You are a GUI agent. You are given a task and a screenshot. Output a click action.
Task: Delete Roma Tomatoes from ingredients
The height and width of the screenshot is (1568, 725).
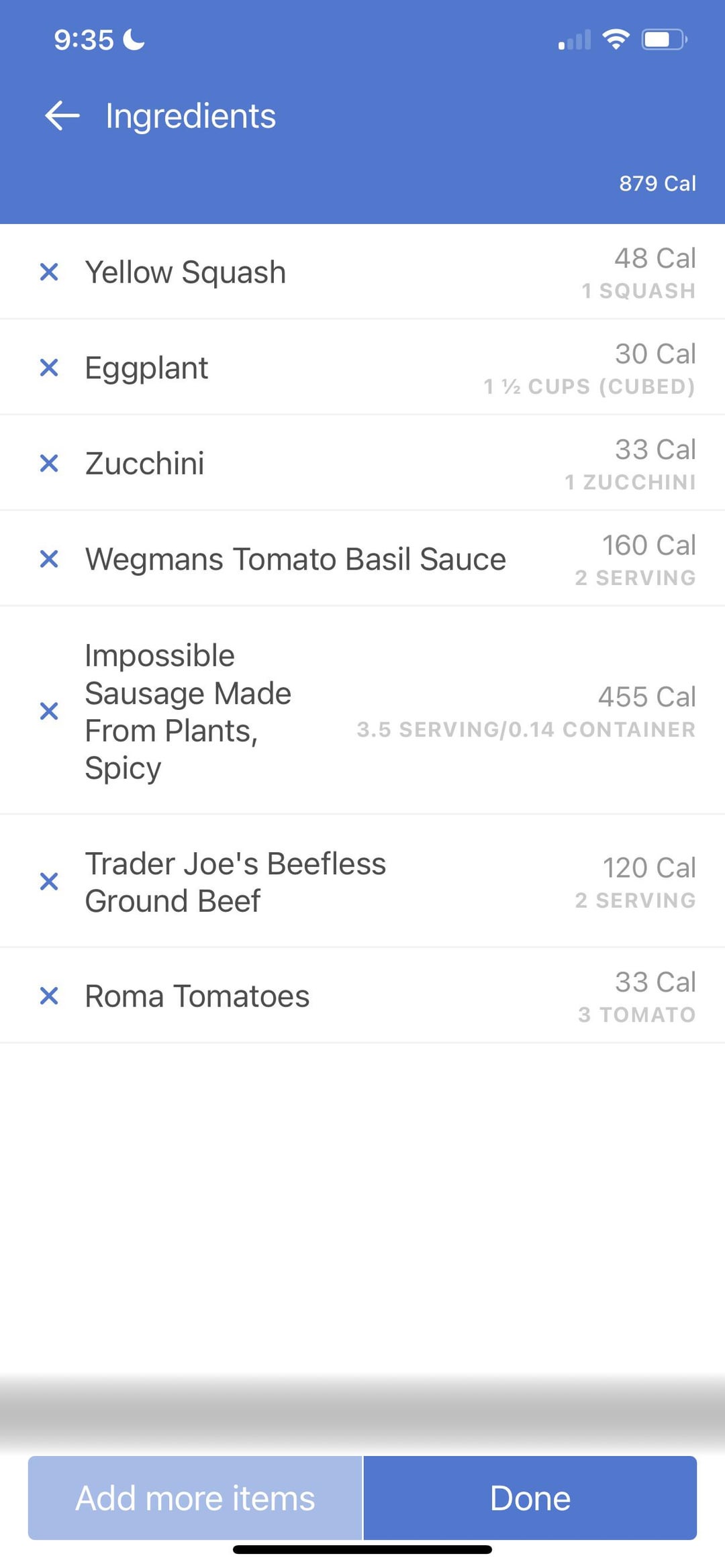click(49, 996)
